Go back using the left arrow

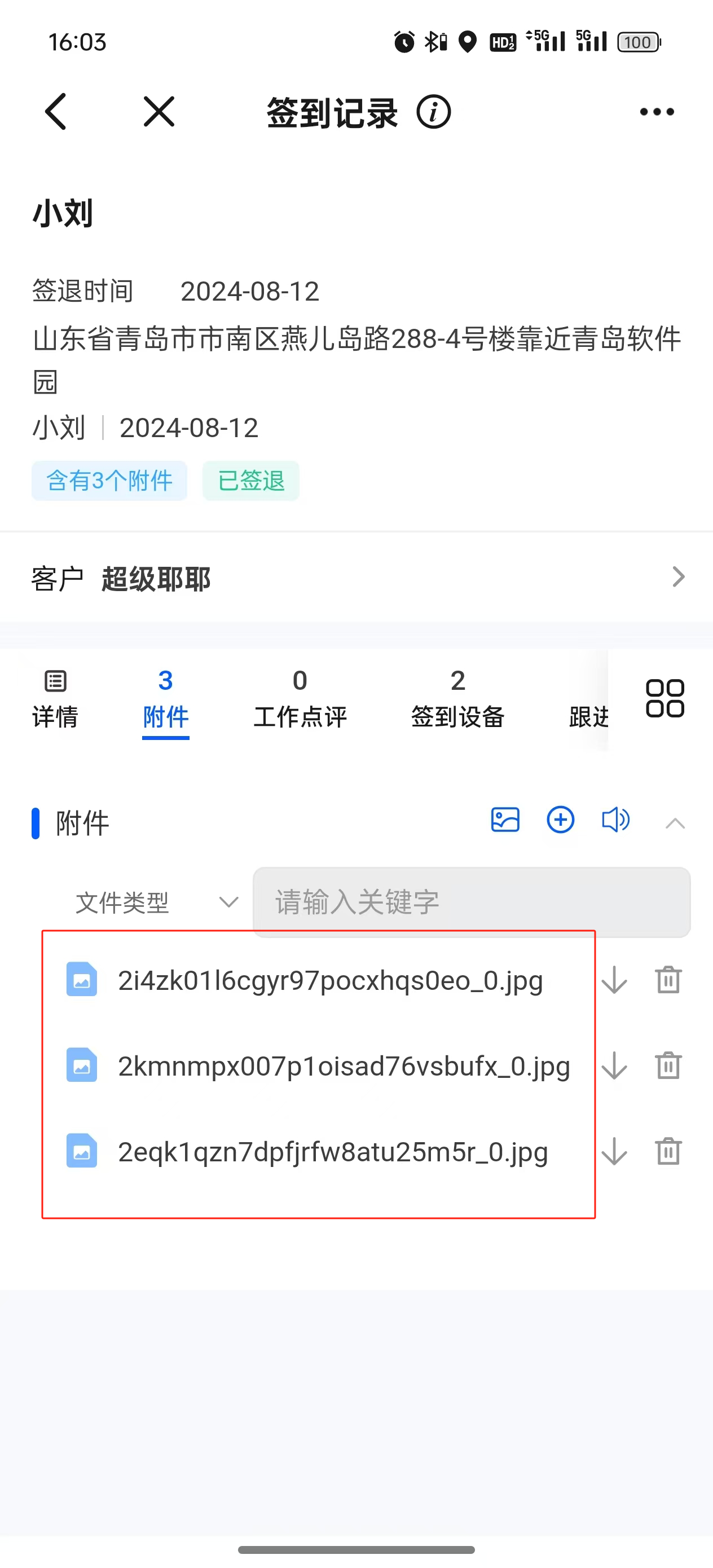56,111
